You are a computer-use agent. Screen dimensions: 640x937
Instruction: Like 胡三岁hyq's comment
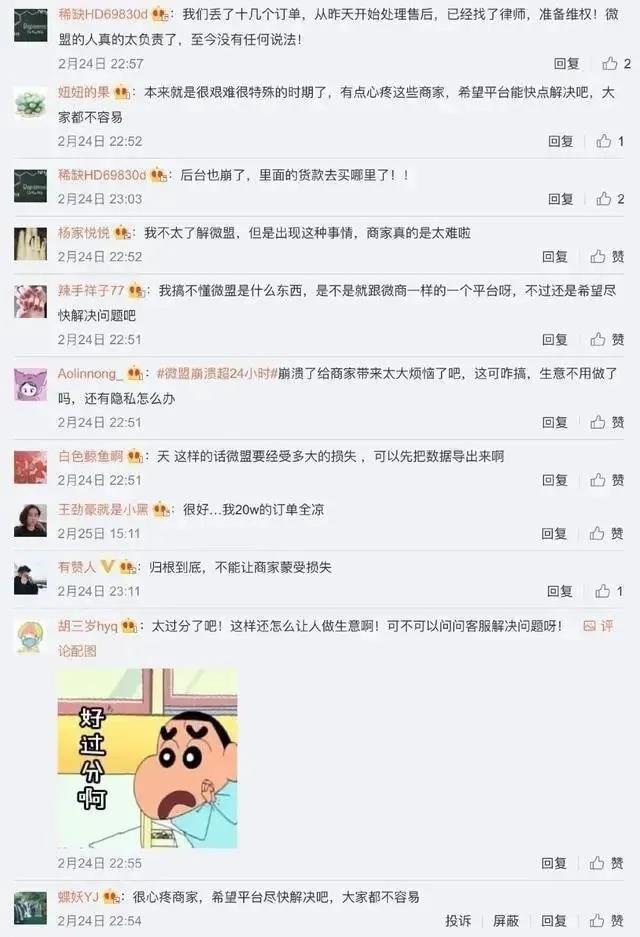click(609, 862)
